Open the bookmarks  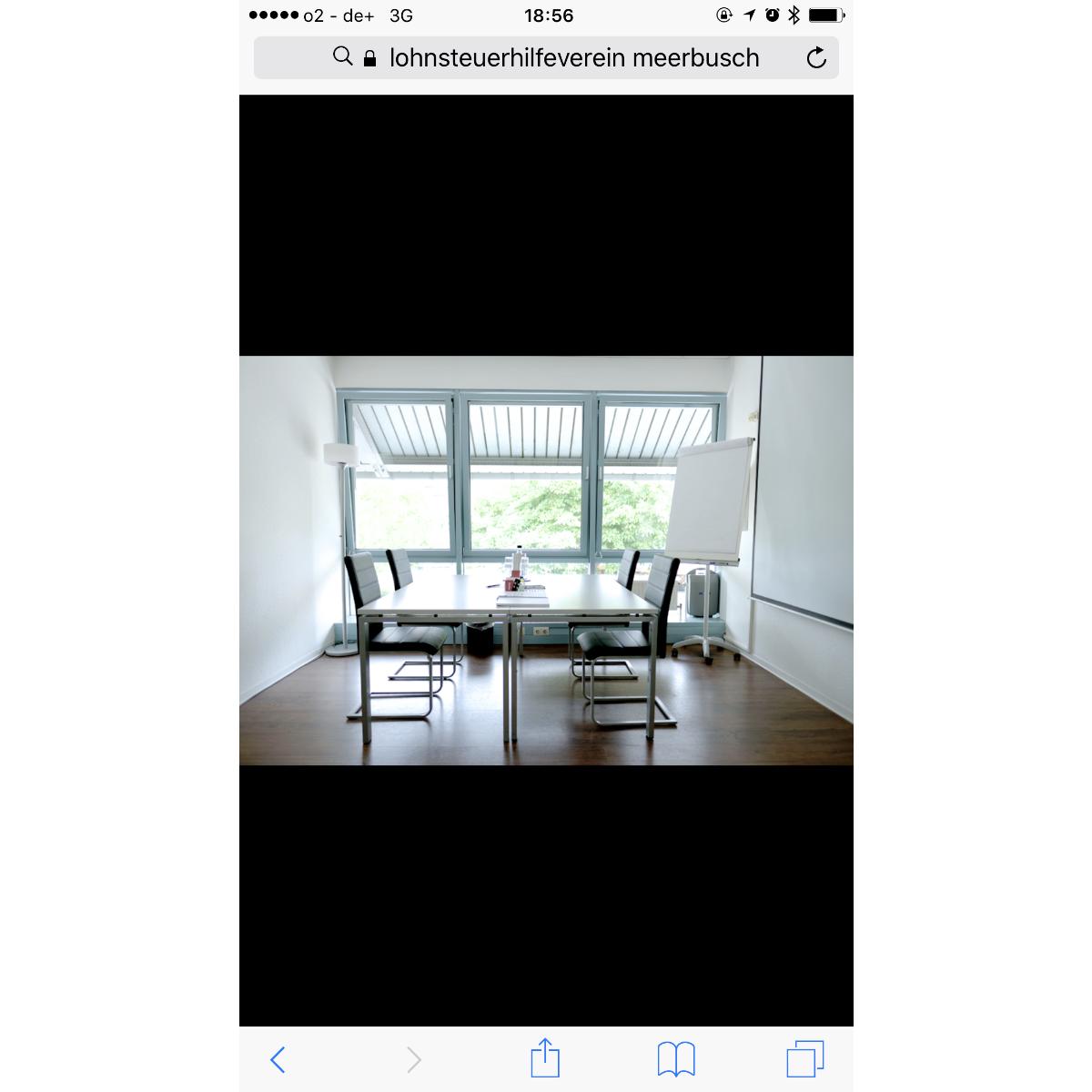(x=675, y=1059)
